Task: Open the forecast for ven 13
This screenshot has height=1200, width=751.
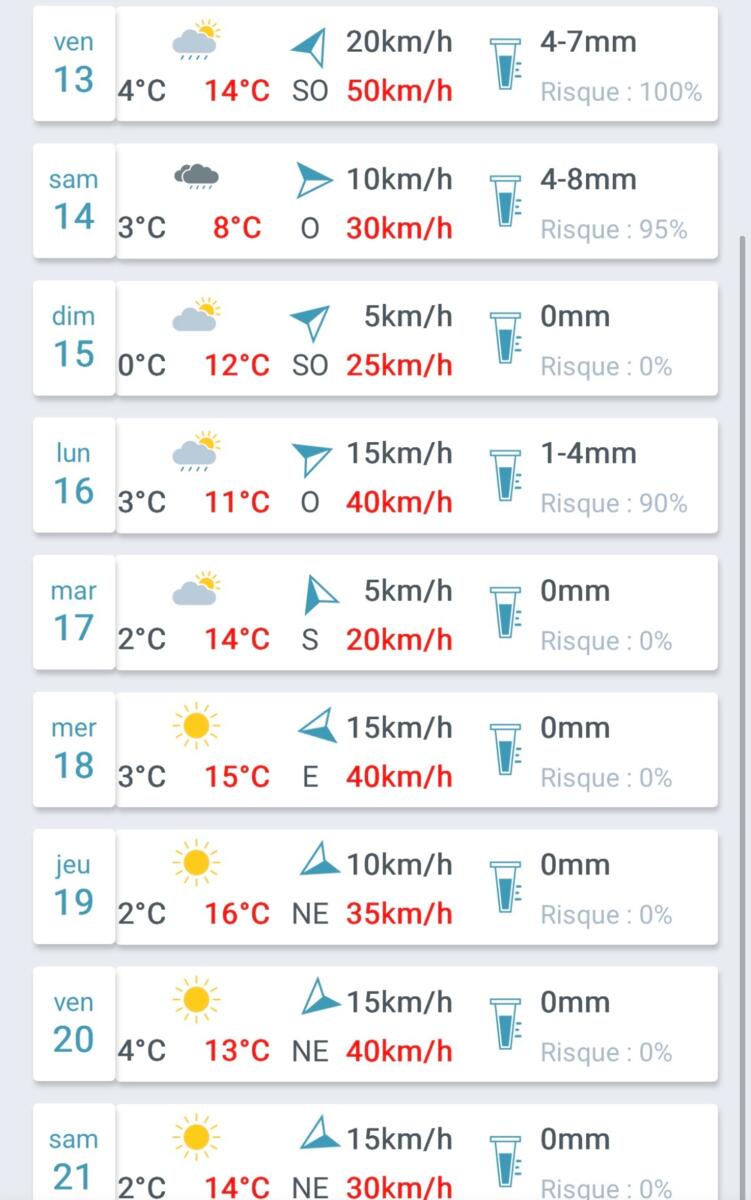Action: tap(375, 65)
